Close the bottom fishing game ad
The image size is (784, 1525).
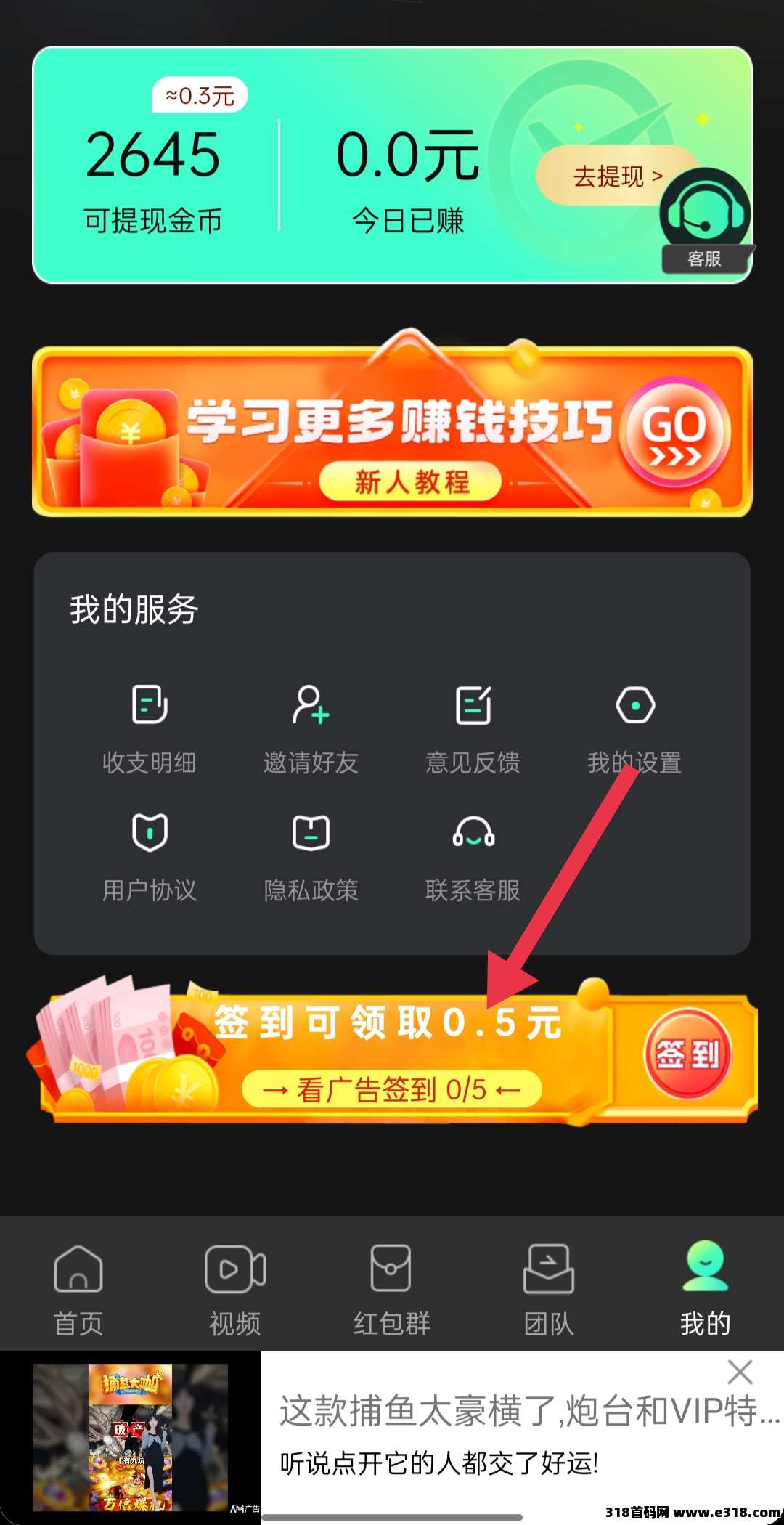click(740, 1372)
